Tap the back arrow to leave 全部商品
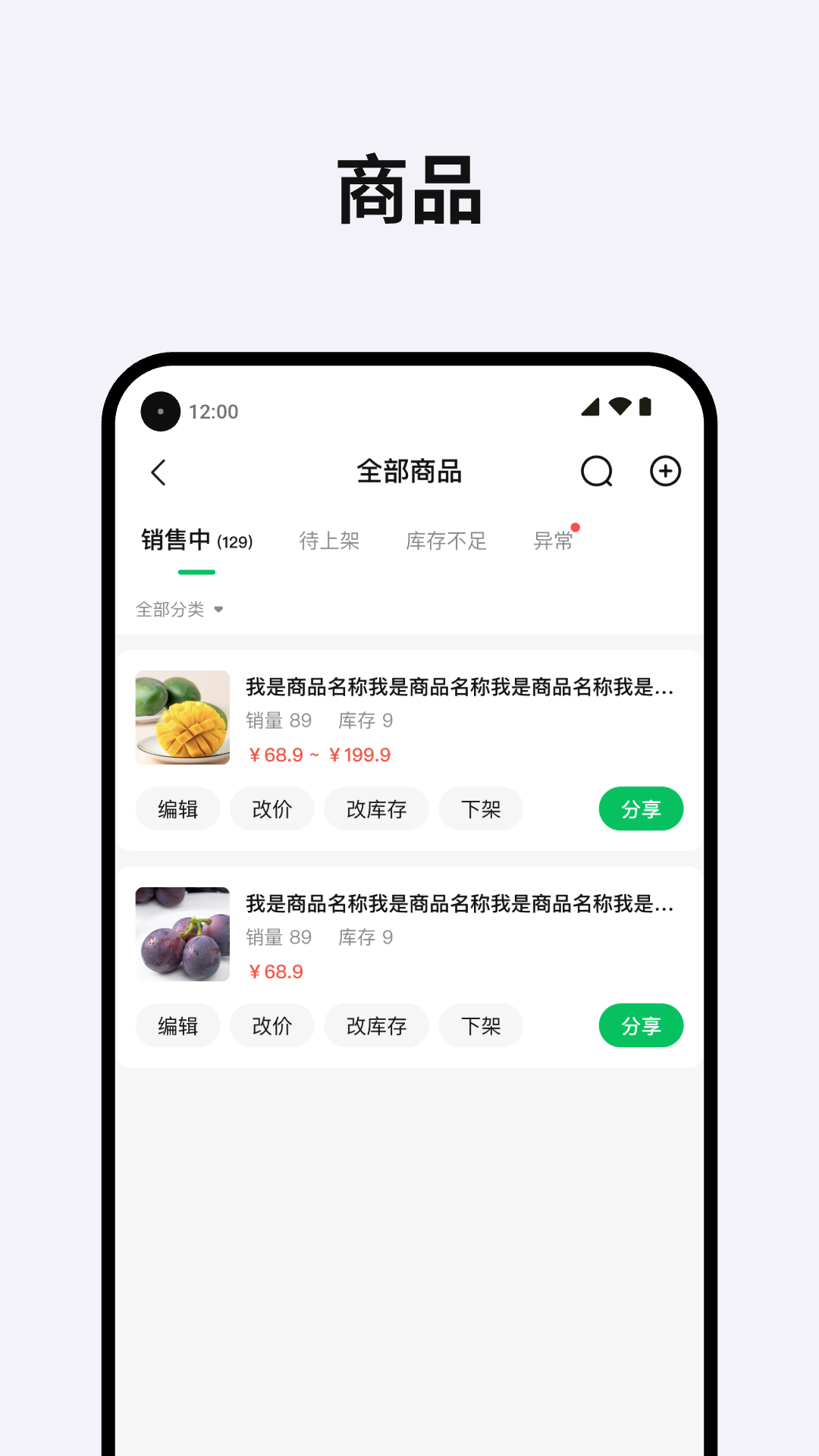 click(158, 471)
